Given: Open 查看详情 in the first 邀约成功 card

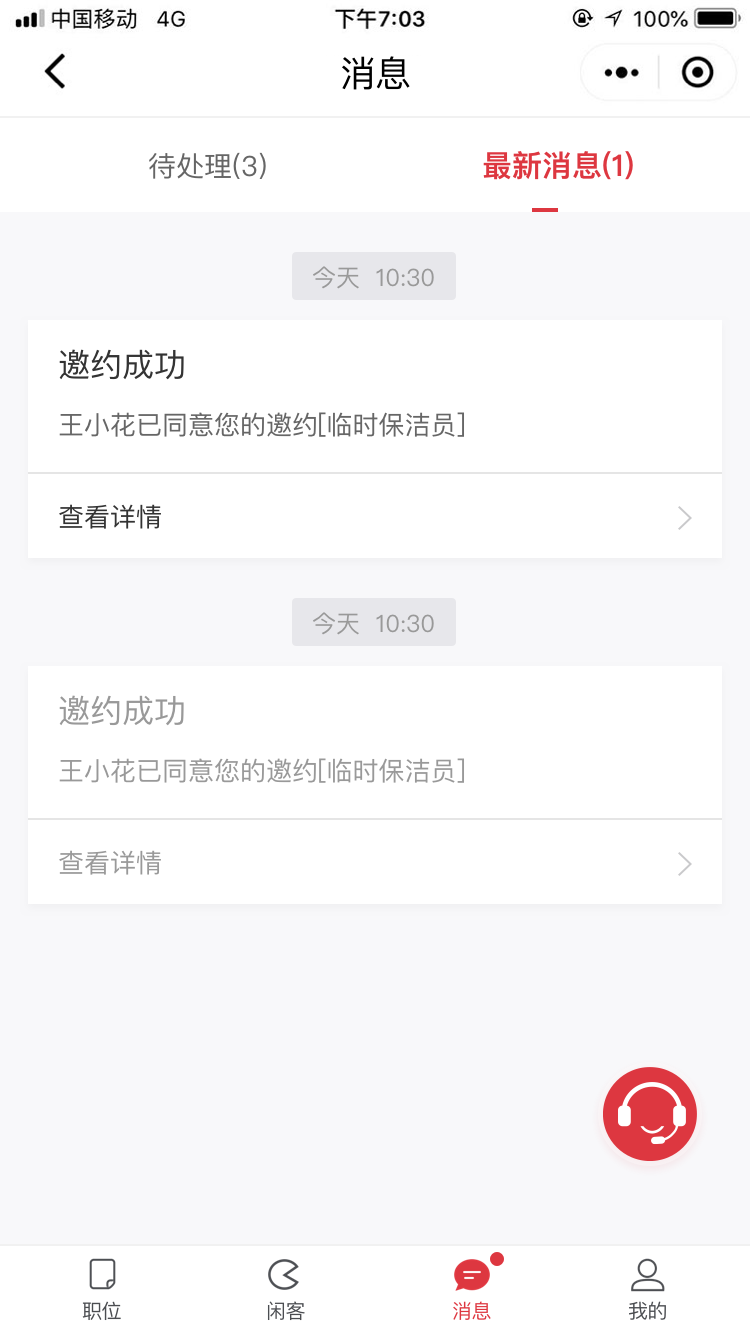Looking at the screenshot, I should tap(375, 517).
